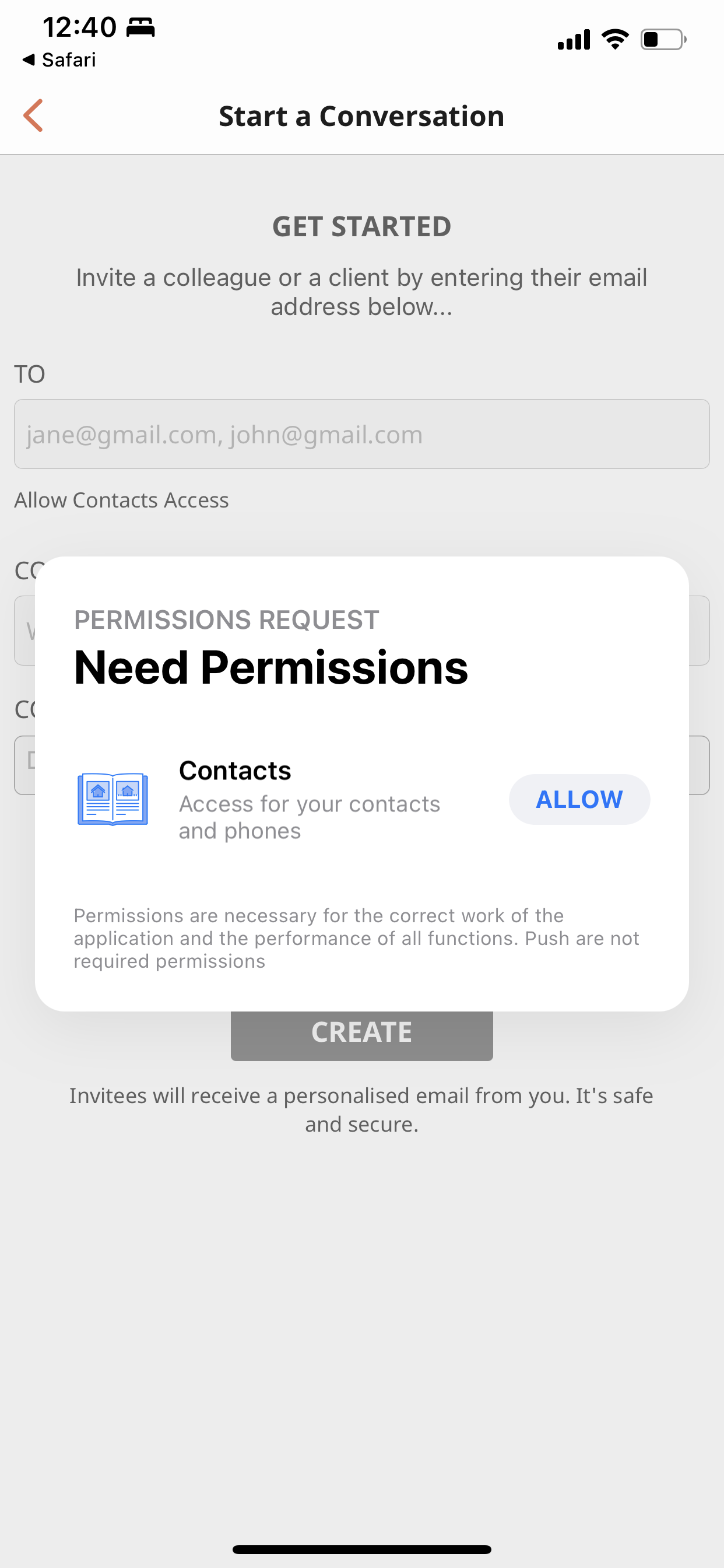Image resolution: width=724 pixels, height=1568 pixels.
Task: Return to Safari from the status bar
Action: coord(59,60)
